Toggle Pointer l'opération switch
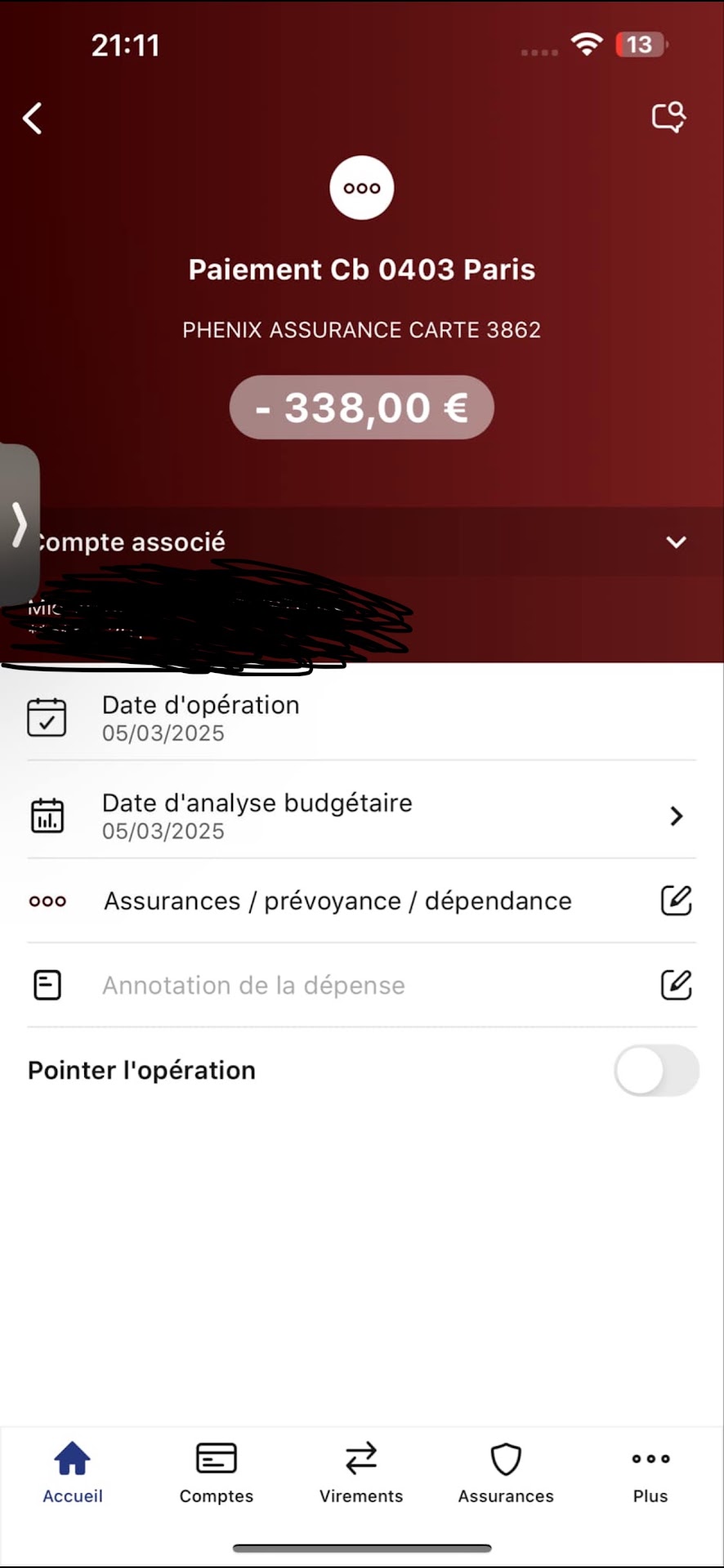The width and height of the screenshot is (724, 1568). 656,1070
